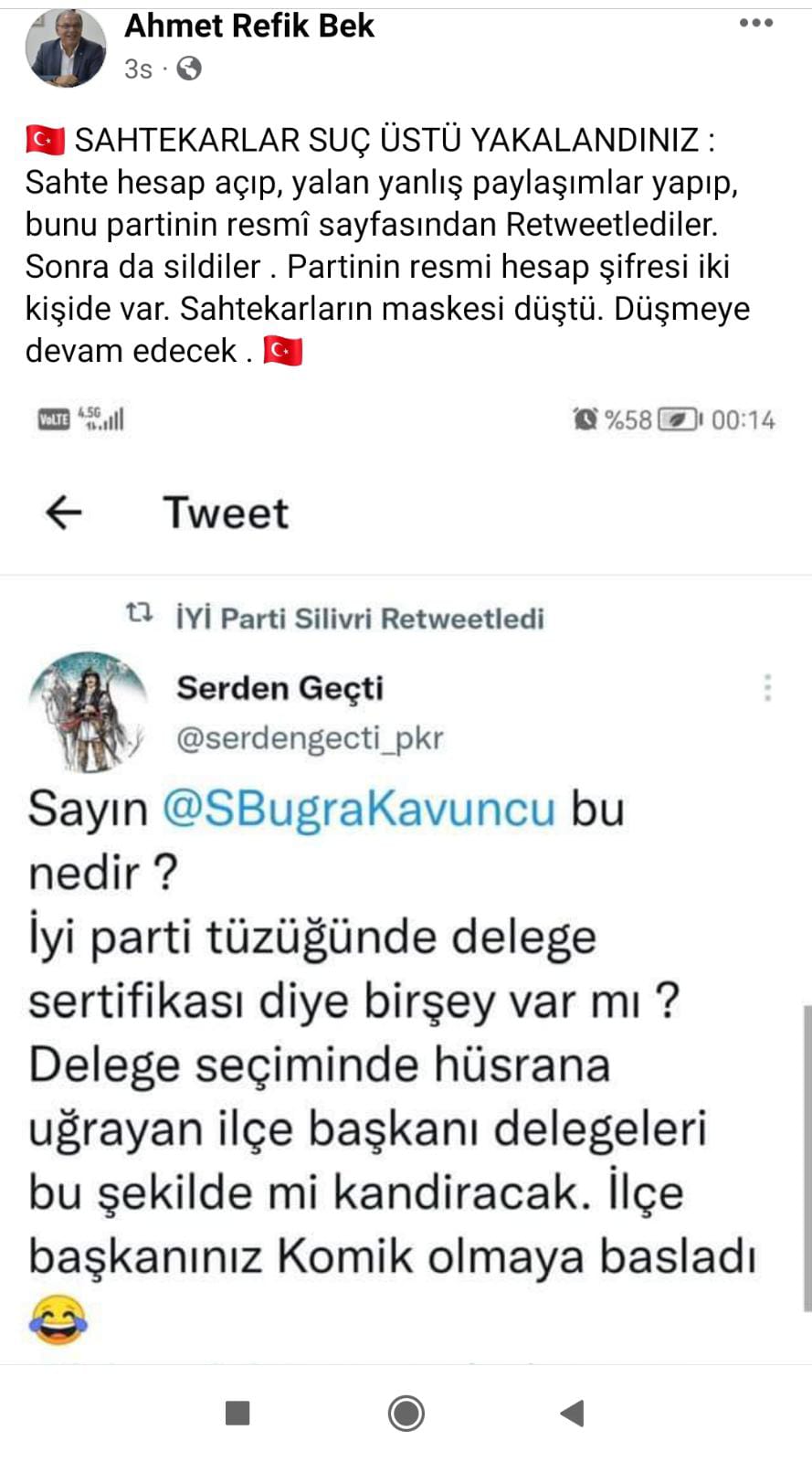Open Ahmet Refik Bek's profile from name
The width and height of the screenshot is (812, 1462).
(x=249, y=26)
